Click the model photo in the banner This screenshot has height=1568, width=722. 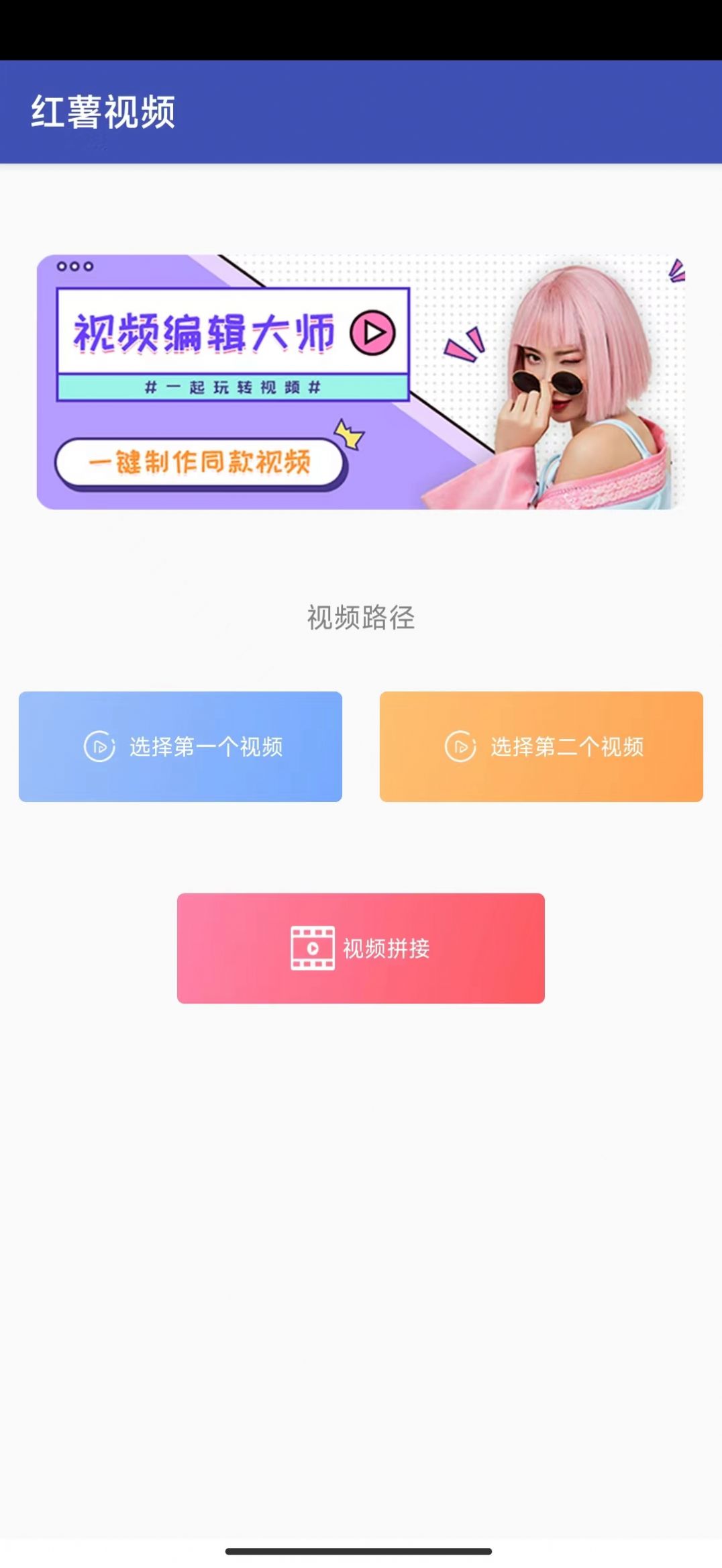577,376
